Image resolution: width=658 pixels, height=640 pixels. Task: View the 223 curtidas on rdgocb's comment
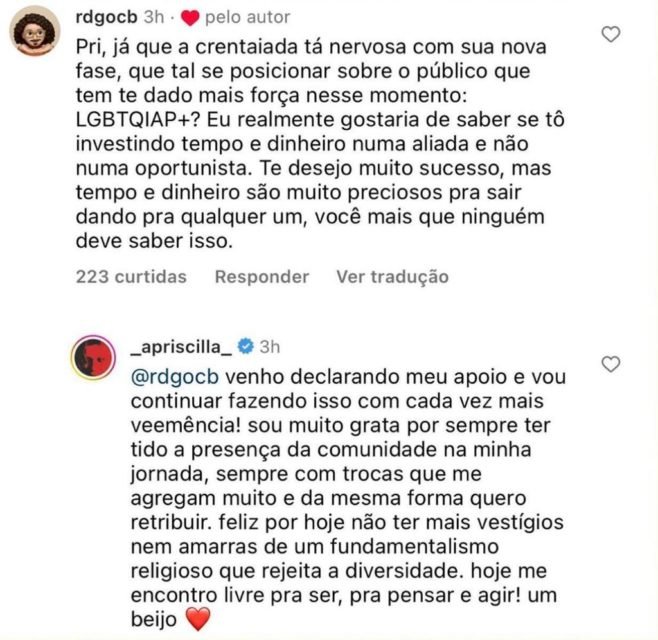[x=131, y=277]
